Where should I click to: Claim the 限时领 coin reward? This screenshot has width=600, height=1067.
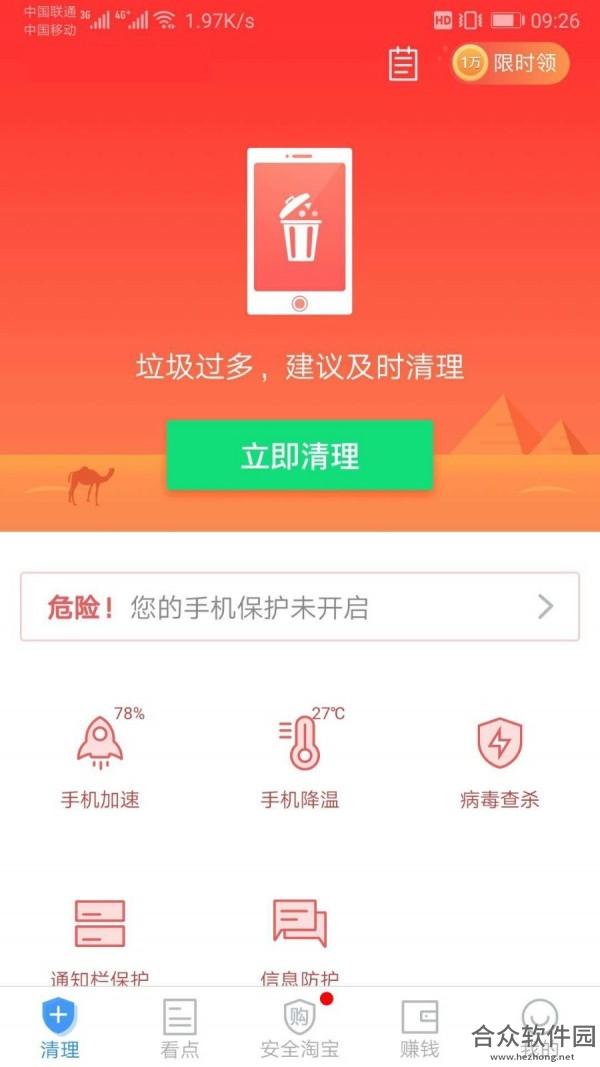click(x=510, y=63)
